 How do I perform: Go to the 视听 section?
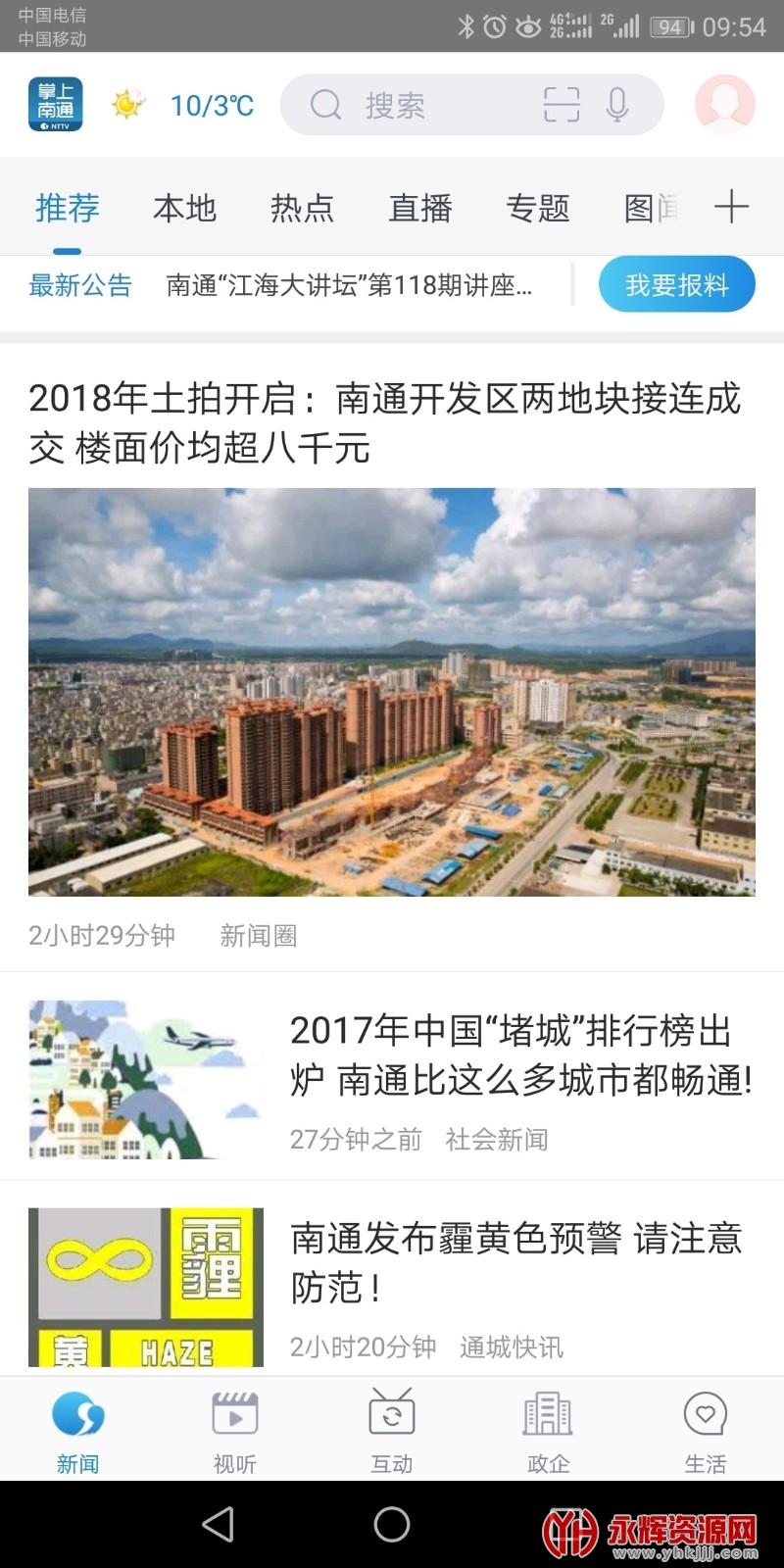(x=235, y=1431)
